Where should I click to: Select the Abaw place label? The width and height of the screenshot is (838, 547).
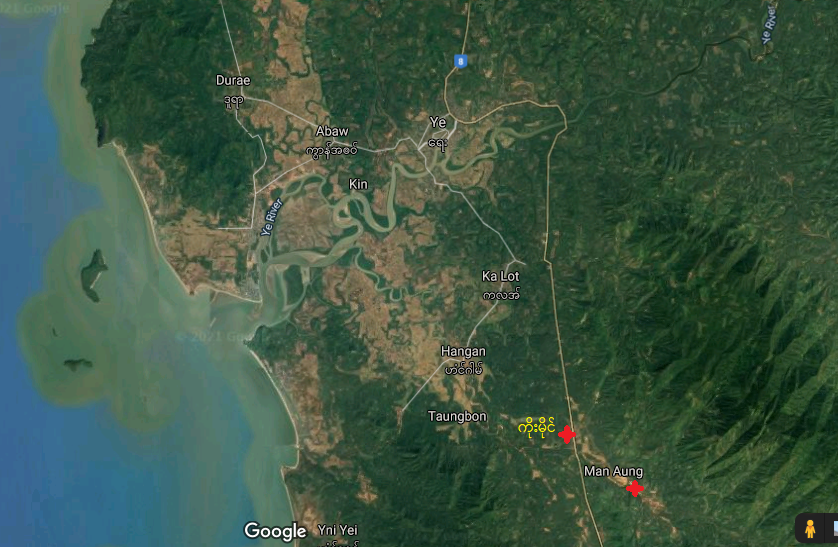332,131
